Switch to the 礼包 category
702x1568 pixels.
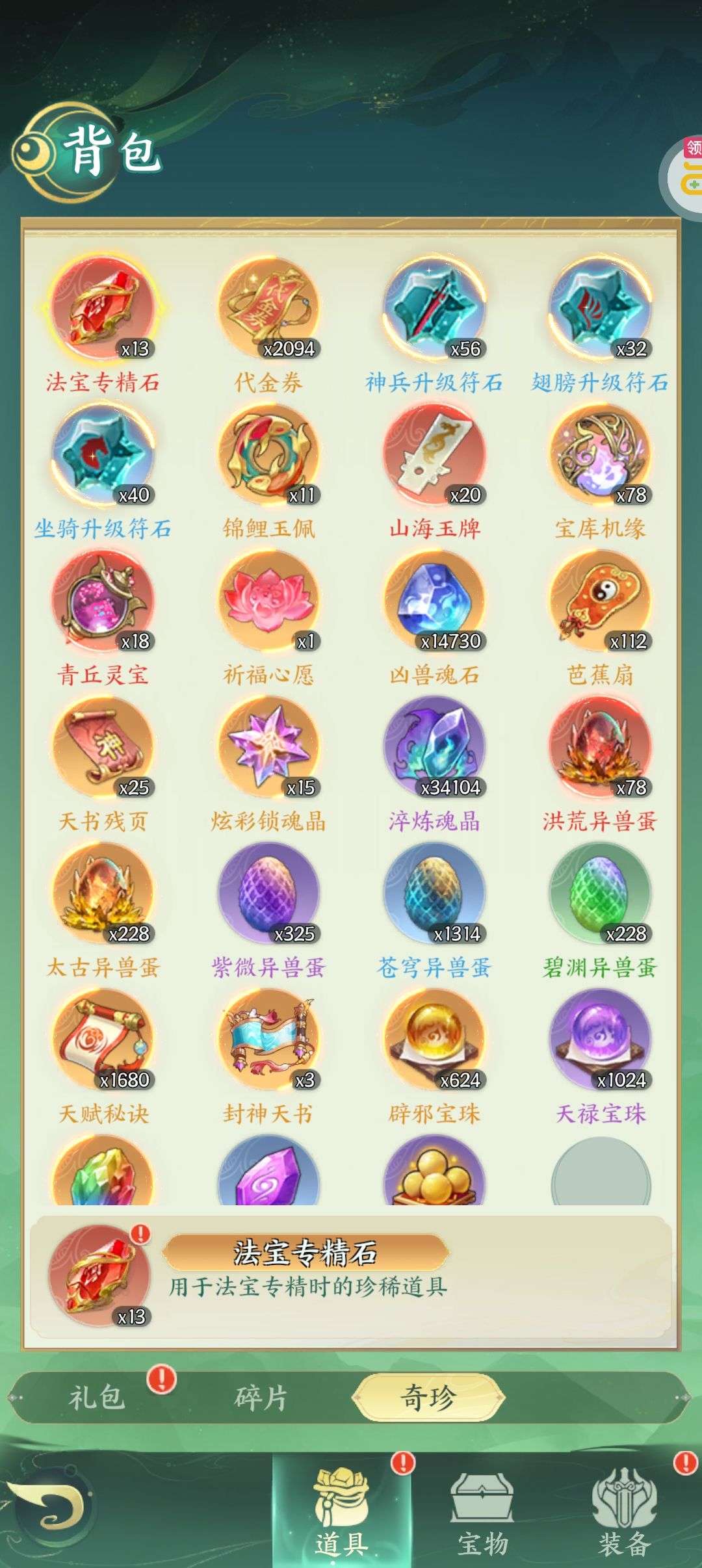pos(96,1397)
